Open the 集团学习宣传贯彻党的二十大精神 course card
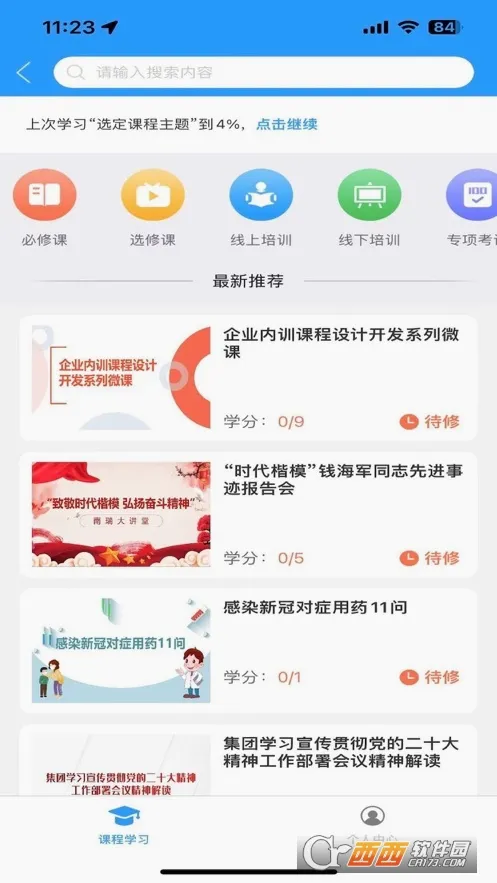Screen dimensions: 497x883 tap(248, 760)
